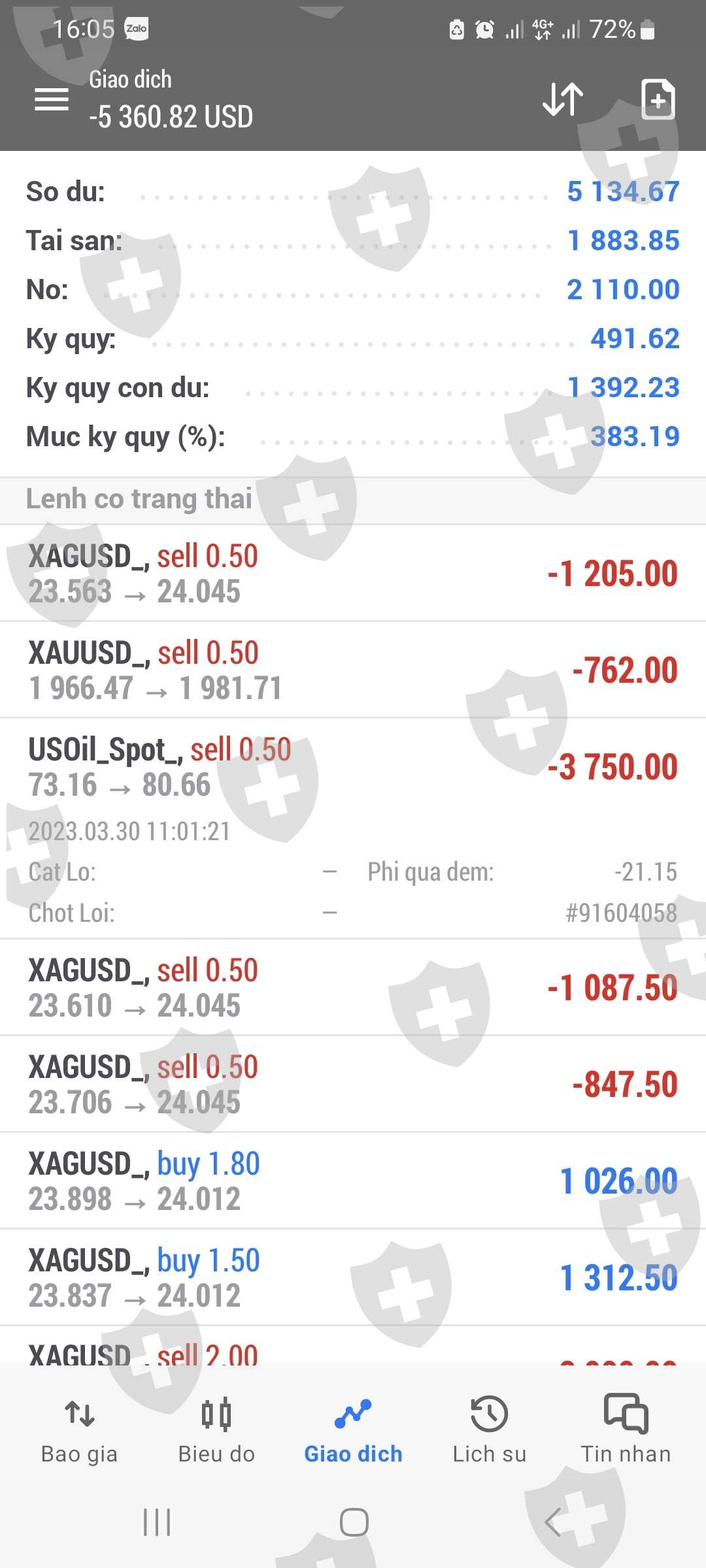This screenshot has width=706, height=1568.
Task: Create a new order with plus icon
Action: [658, 99]
